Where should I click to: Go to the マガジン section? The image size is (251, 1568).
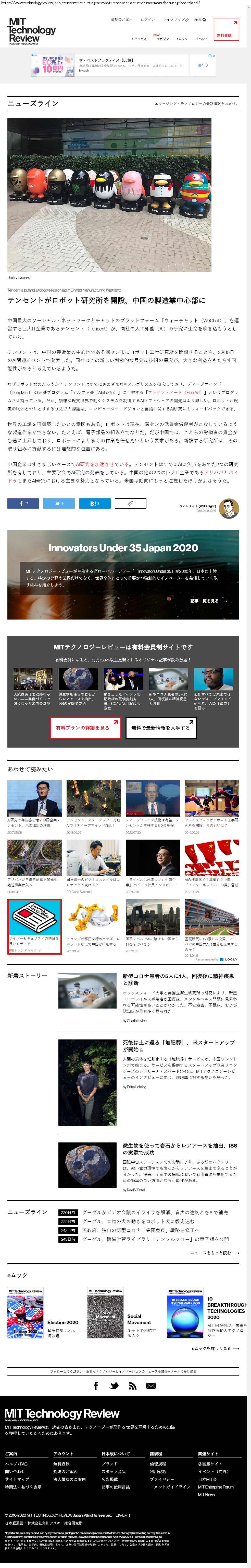coord(162,39)
